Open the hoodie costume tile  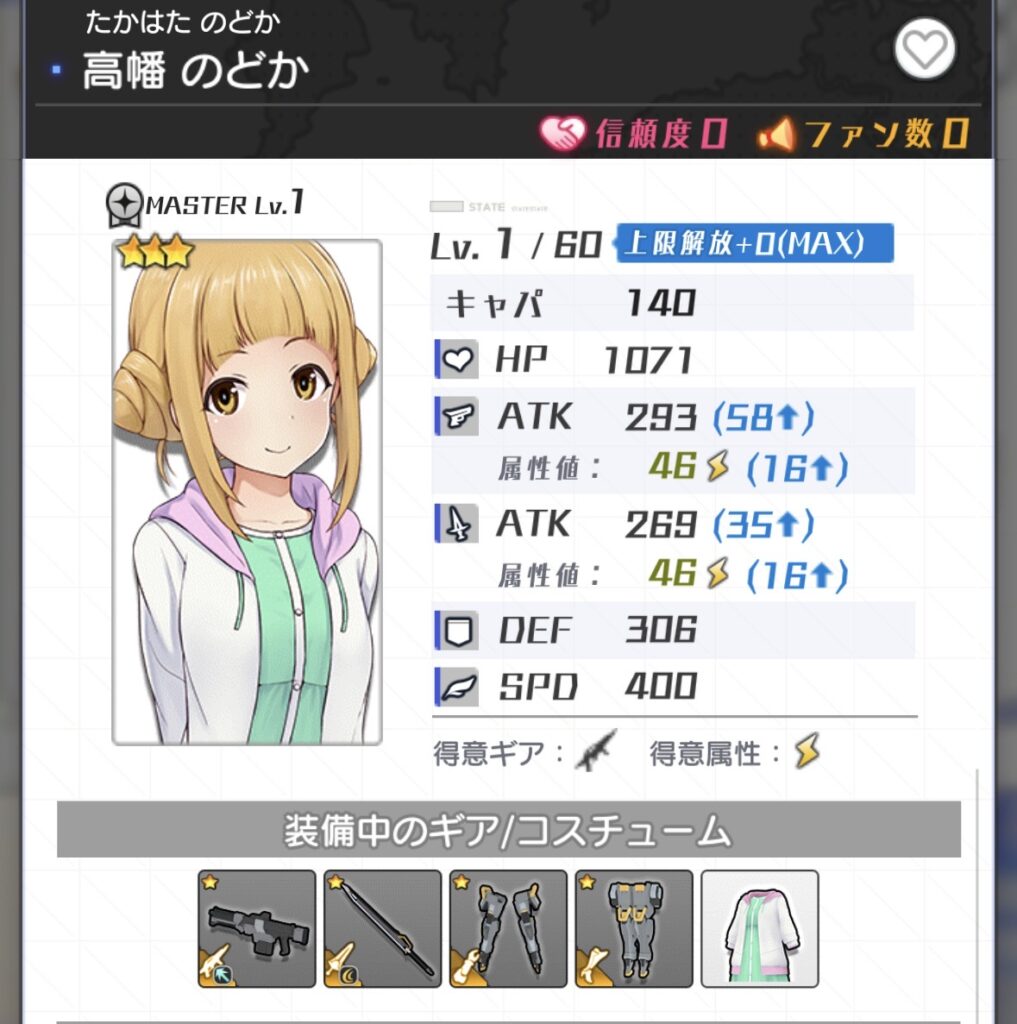pyautogui.click(x=760, y=928)
